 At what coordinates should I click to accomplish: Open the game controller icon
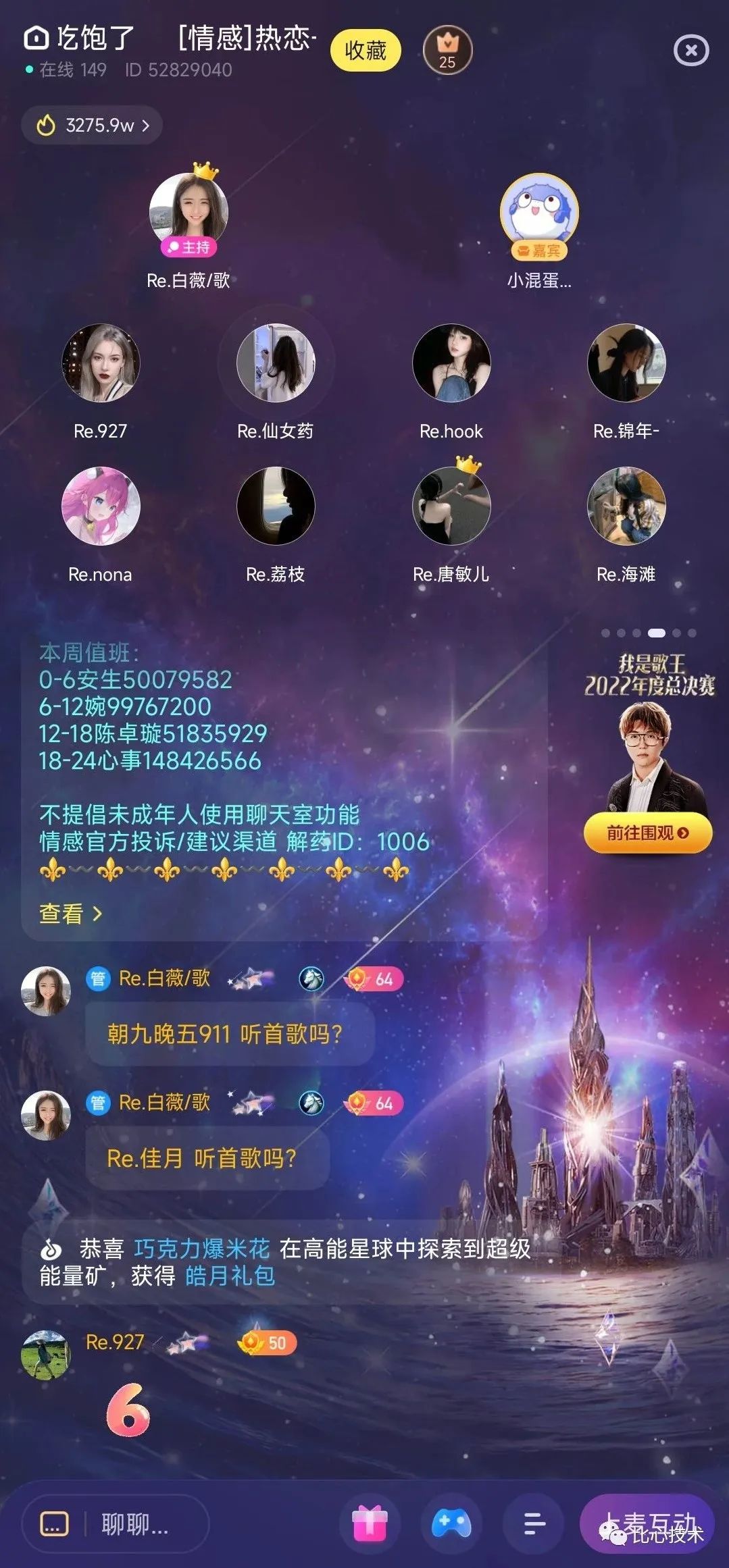tap(451, 1524)
